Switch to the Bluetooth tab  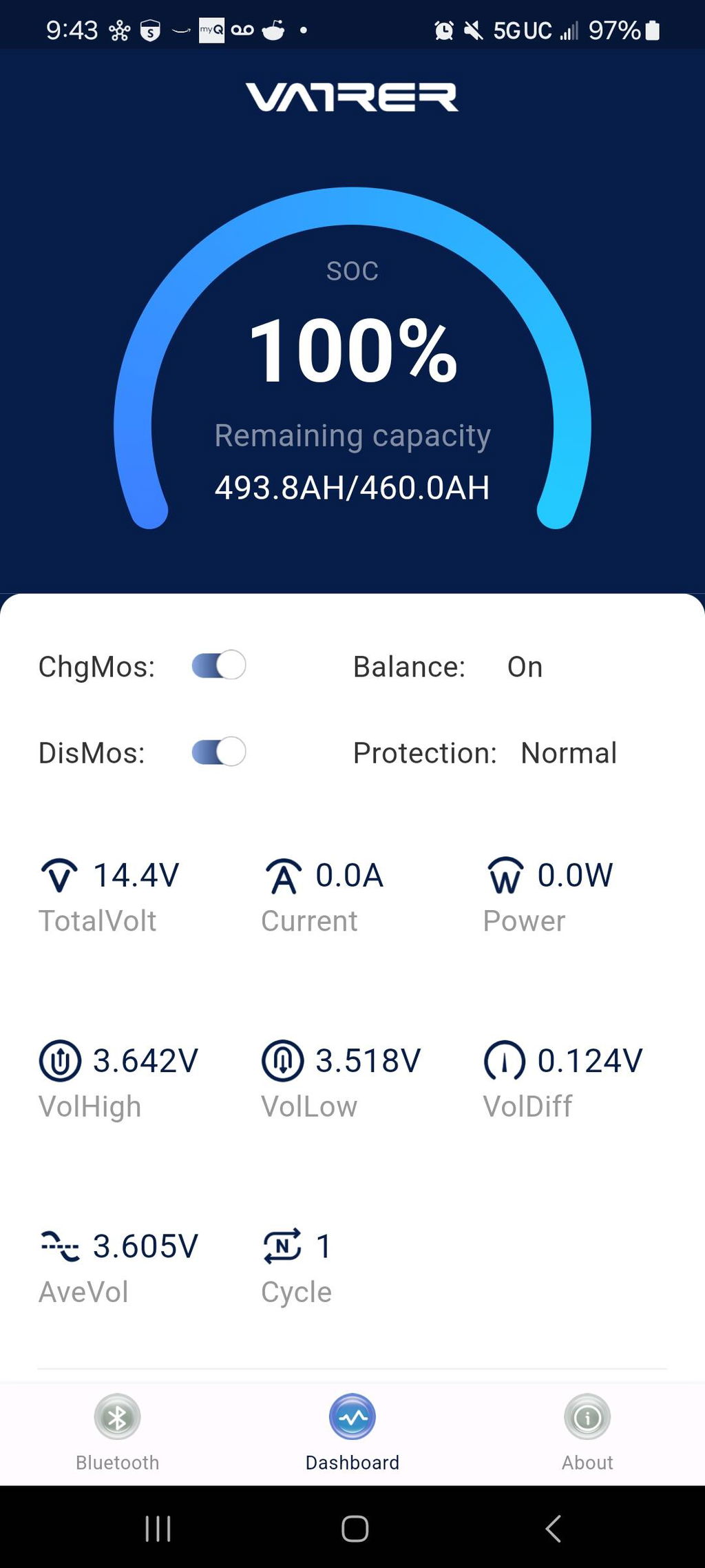pyautogui.click(x=118, y=1433)
